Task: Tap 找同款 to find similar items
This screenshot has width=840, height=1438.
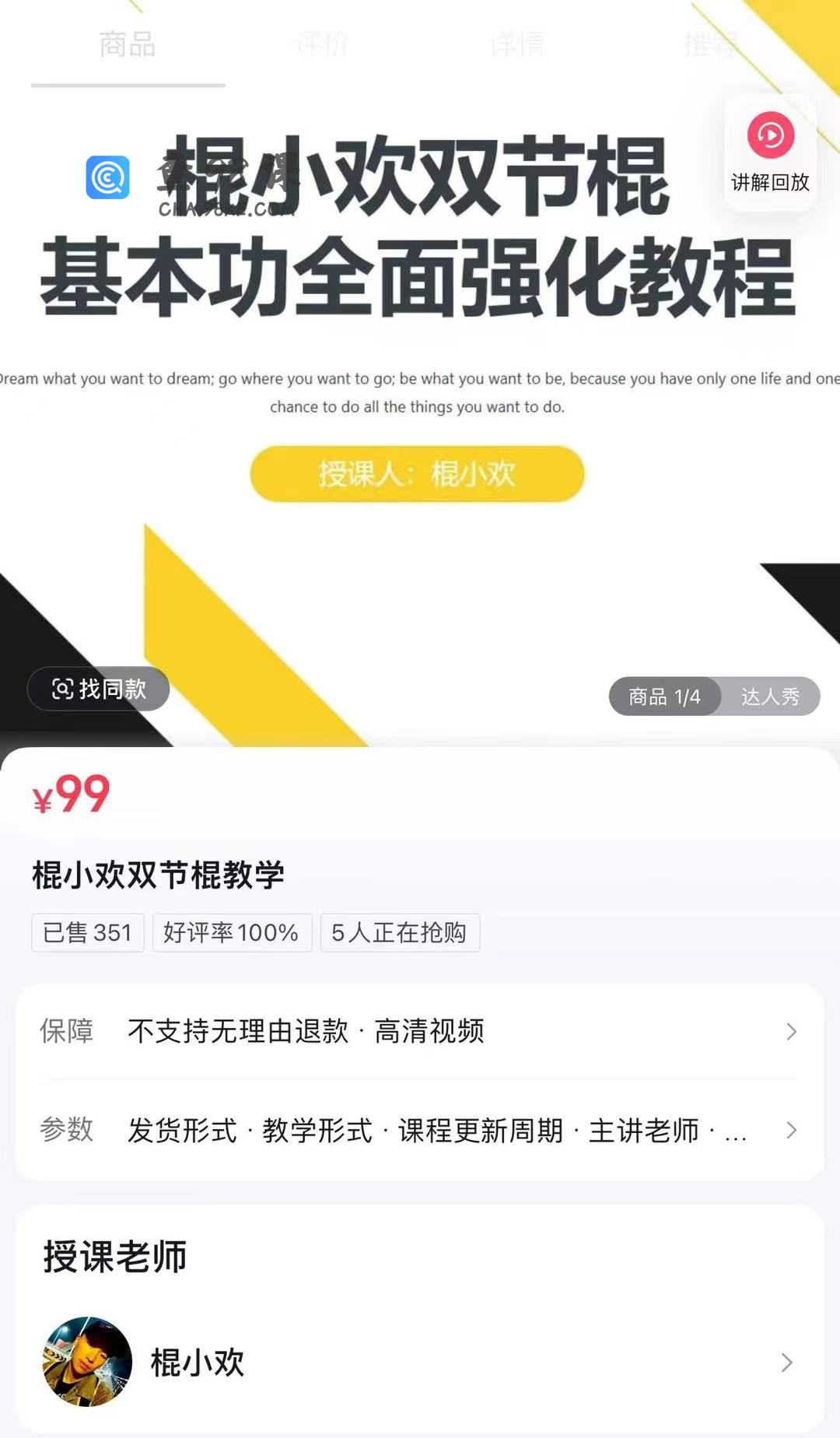Action: coord(99,689)
